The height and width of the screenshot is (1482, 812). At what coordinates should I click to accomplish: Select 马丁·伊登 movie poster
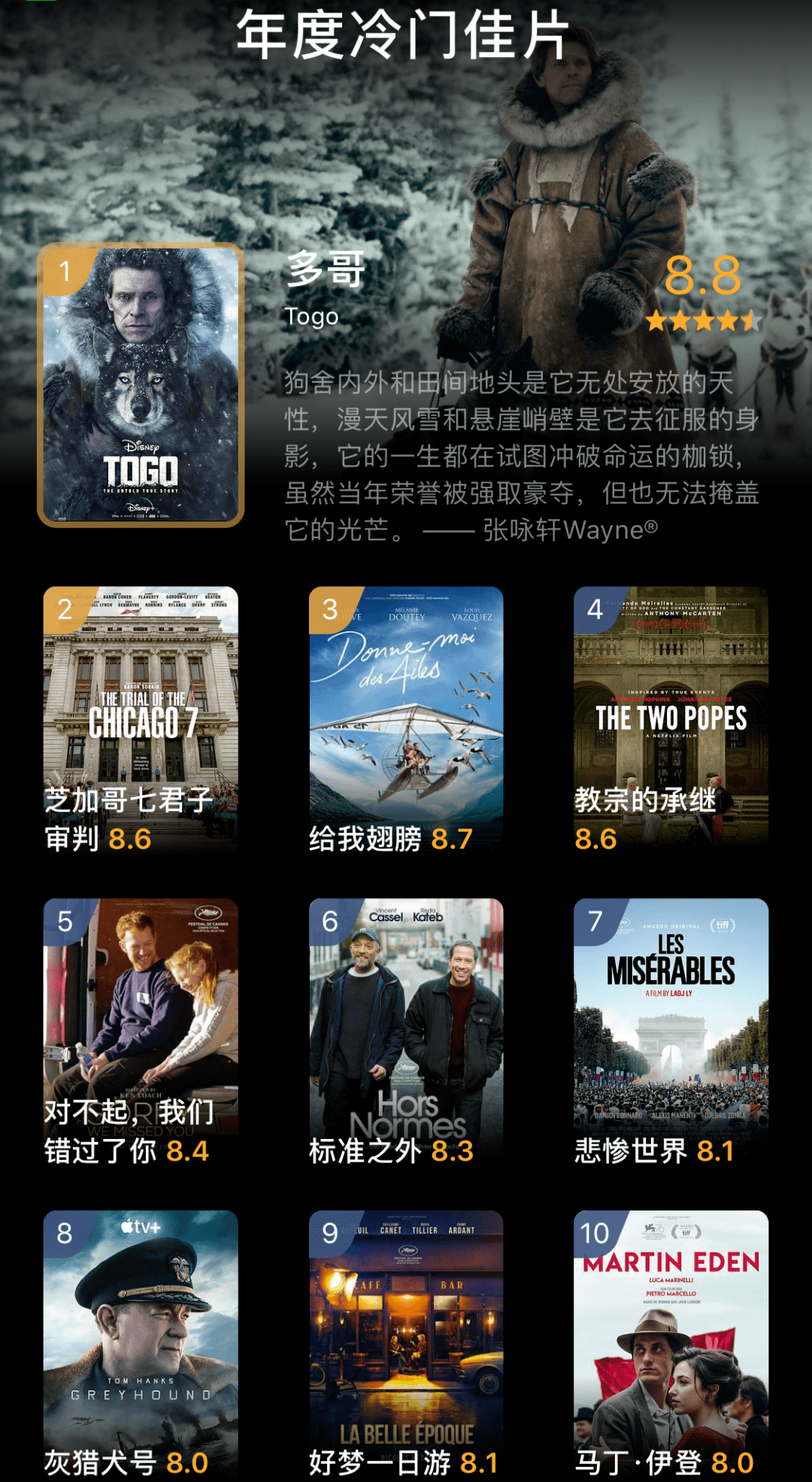click(x=671, y=1345)
